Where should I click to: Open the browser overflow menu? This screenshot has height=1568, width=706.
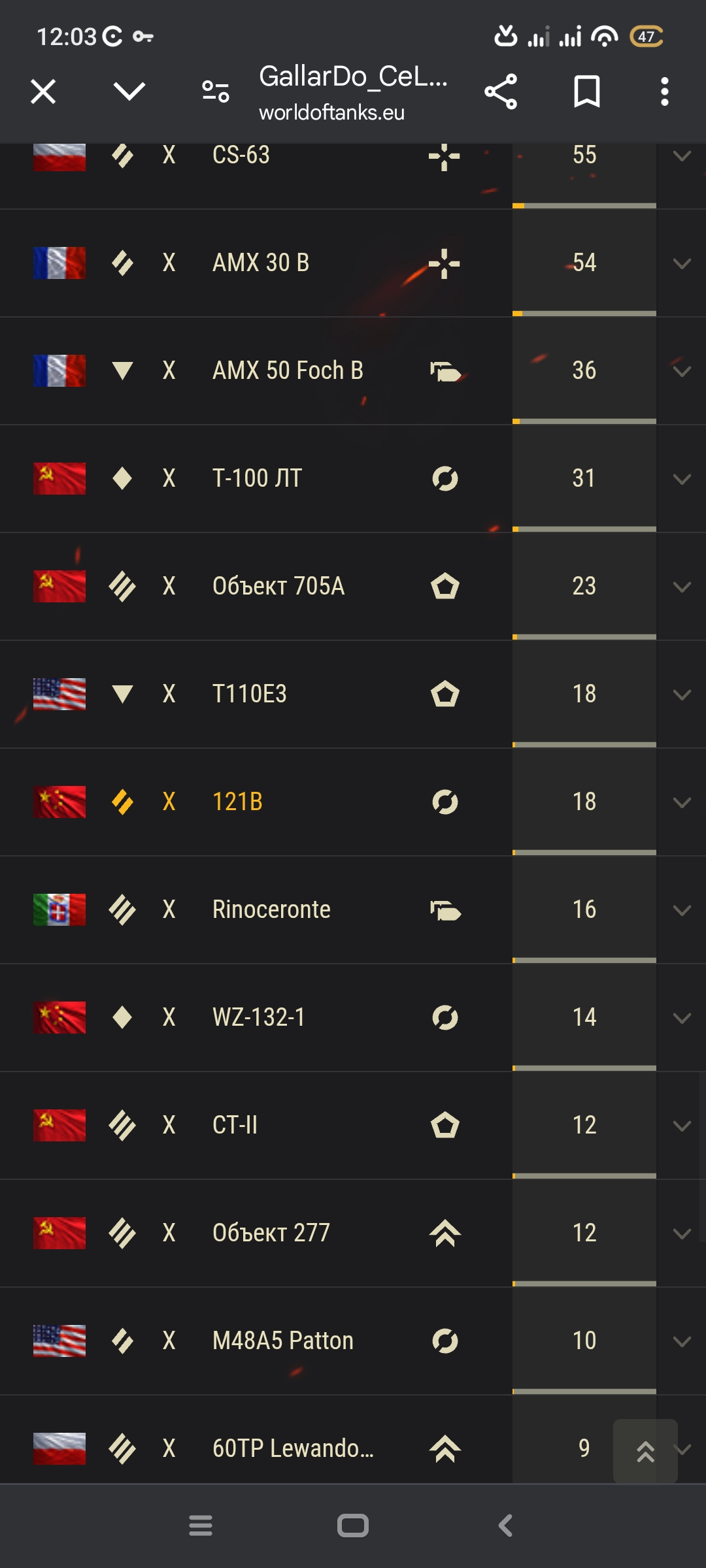click(665, 91)
